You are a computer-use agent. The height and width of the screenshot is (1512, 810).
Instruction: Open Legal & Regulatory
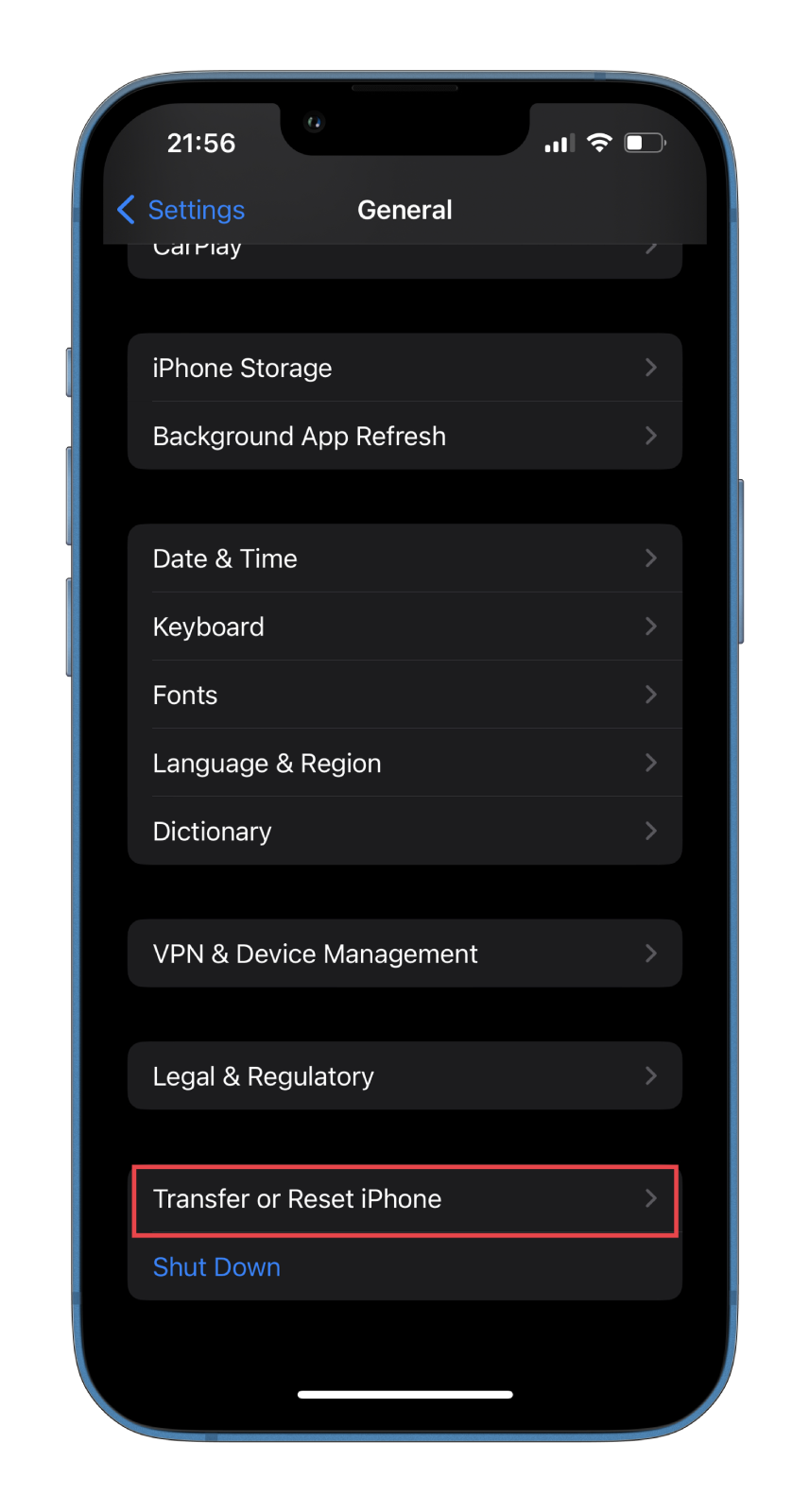coord(405,1075)
